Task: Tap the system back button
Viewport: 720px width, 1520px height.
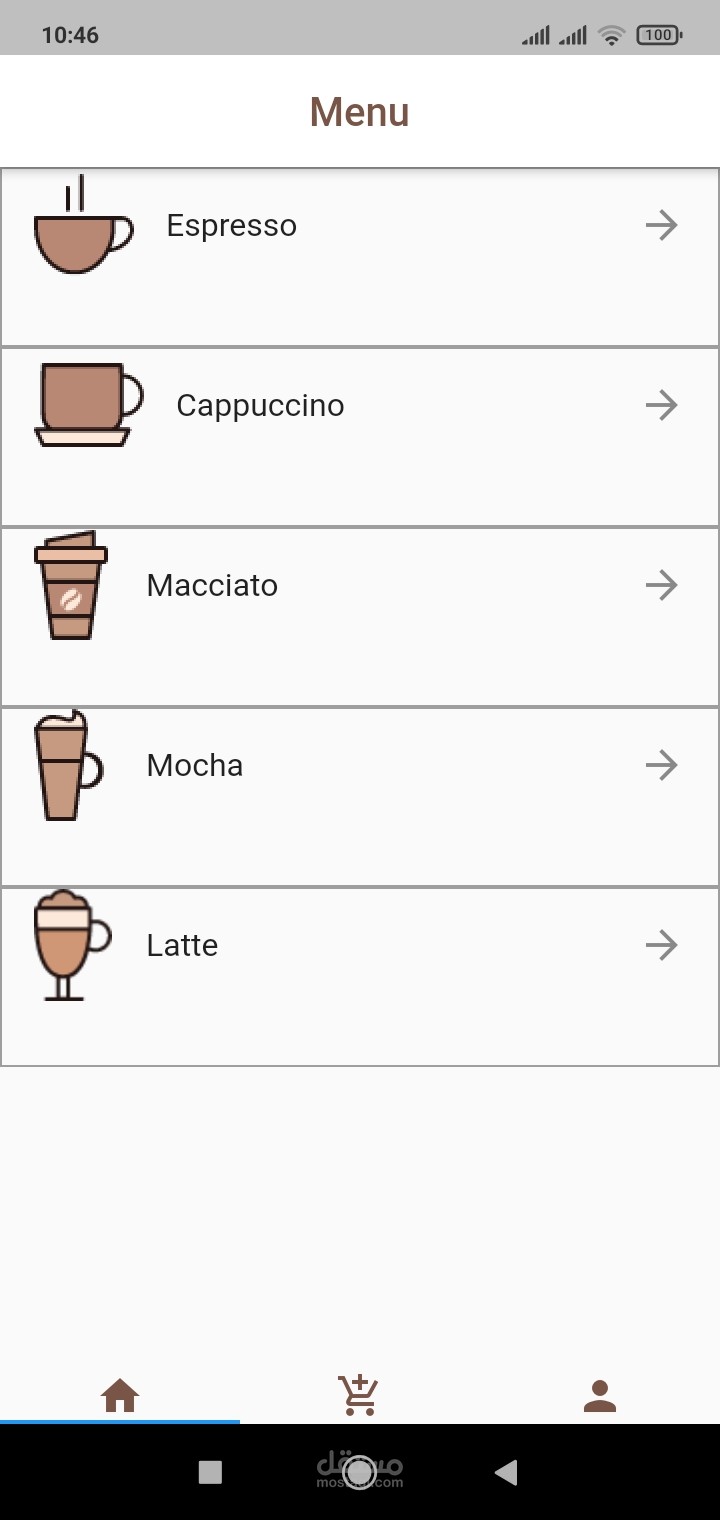Action: tap(506, 1472)
